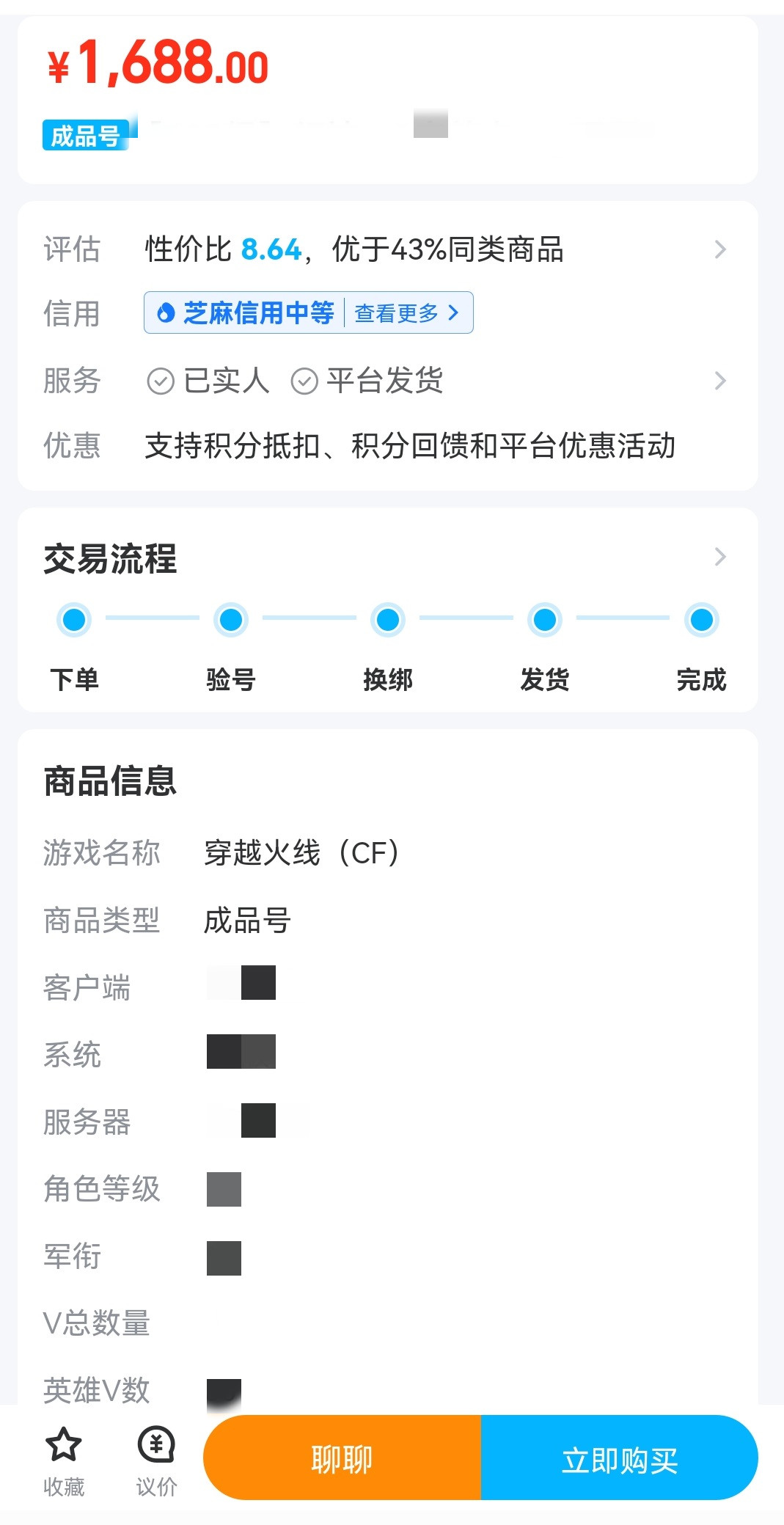The image size is (784, 1525).
Task: Open the 服务 guarantees row
Action: pyautogui.click(x=719, y=381)
